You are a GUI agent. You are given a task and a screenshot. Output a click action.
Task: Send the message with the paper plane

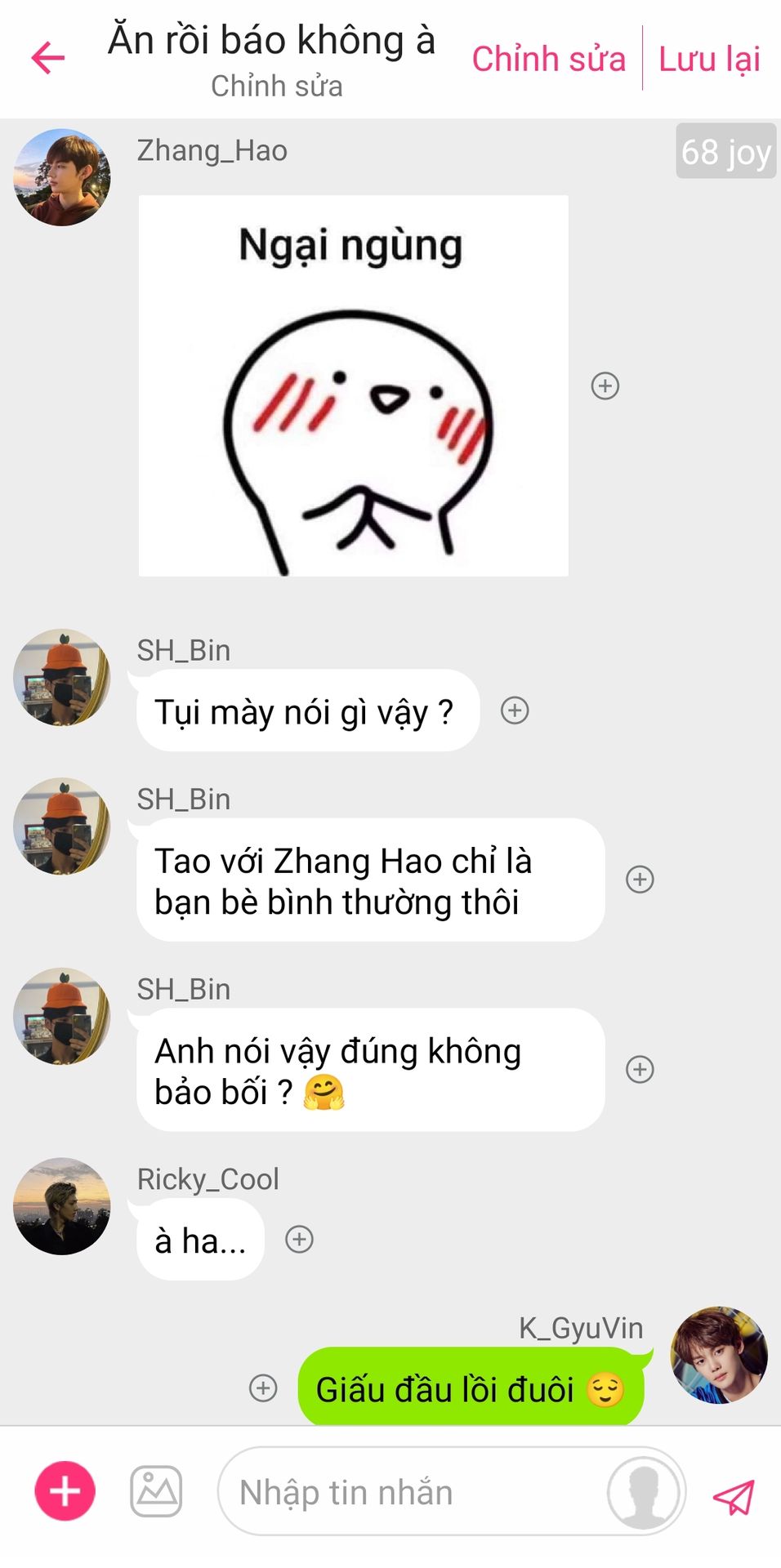coord(734,1496)
